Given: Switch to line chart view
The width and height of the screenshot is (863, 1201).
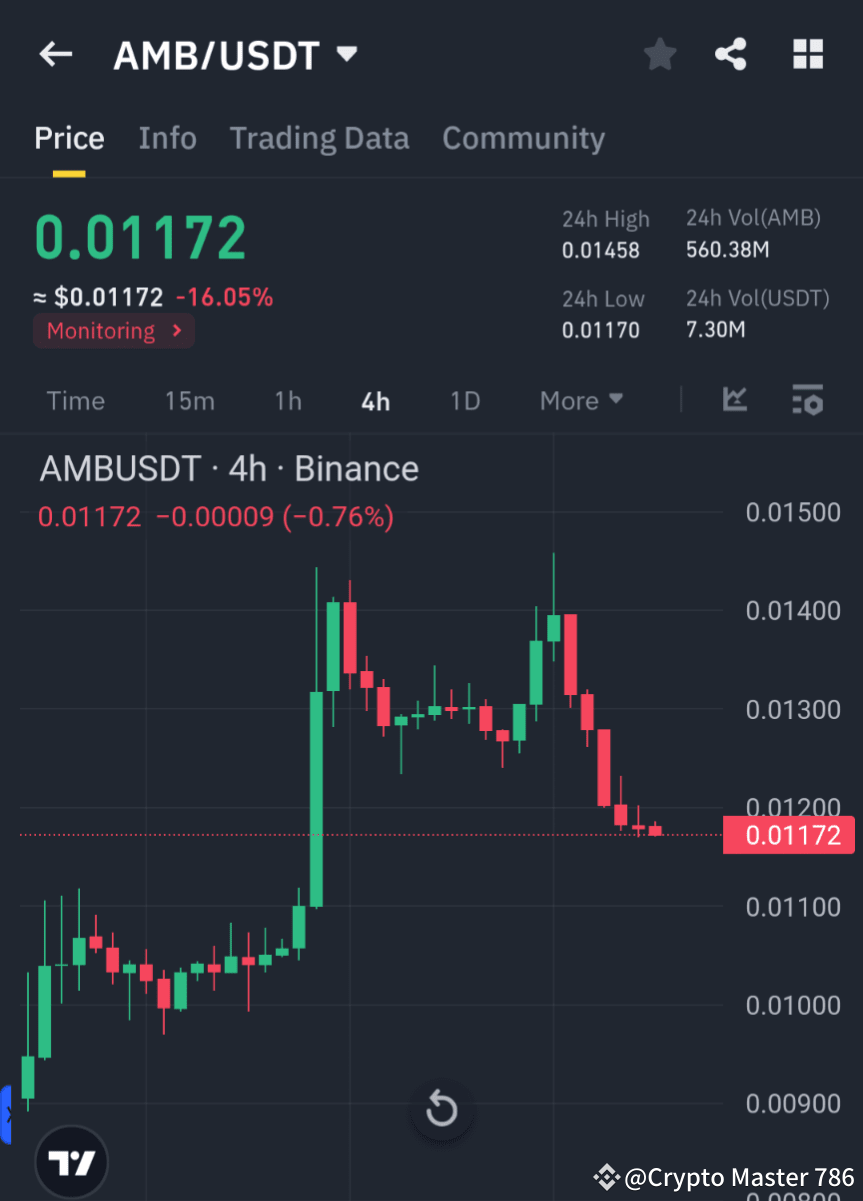Looking at the screenshot, I should [735, 400].
